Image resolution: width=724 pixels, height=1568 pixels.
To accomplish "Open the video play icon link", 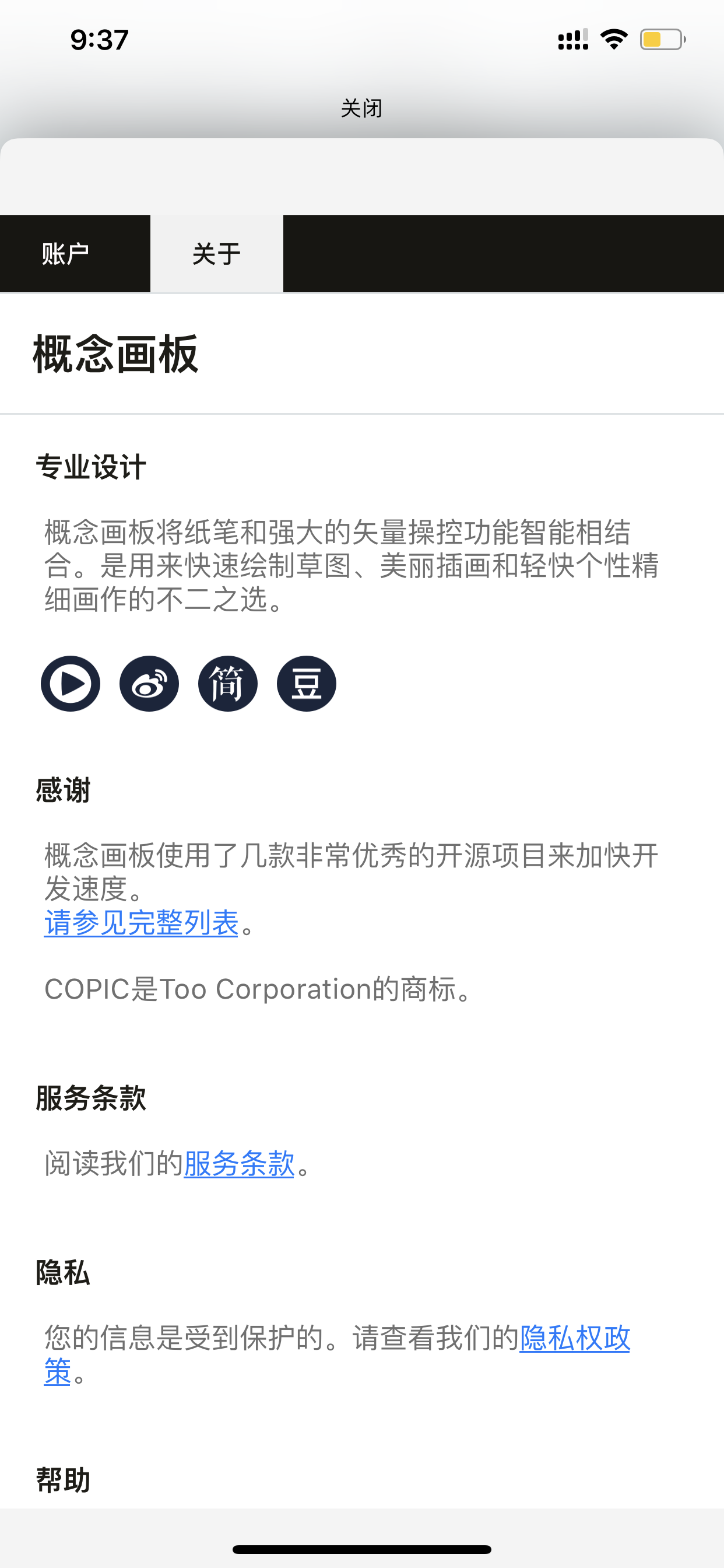I will 71,684.
